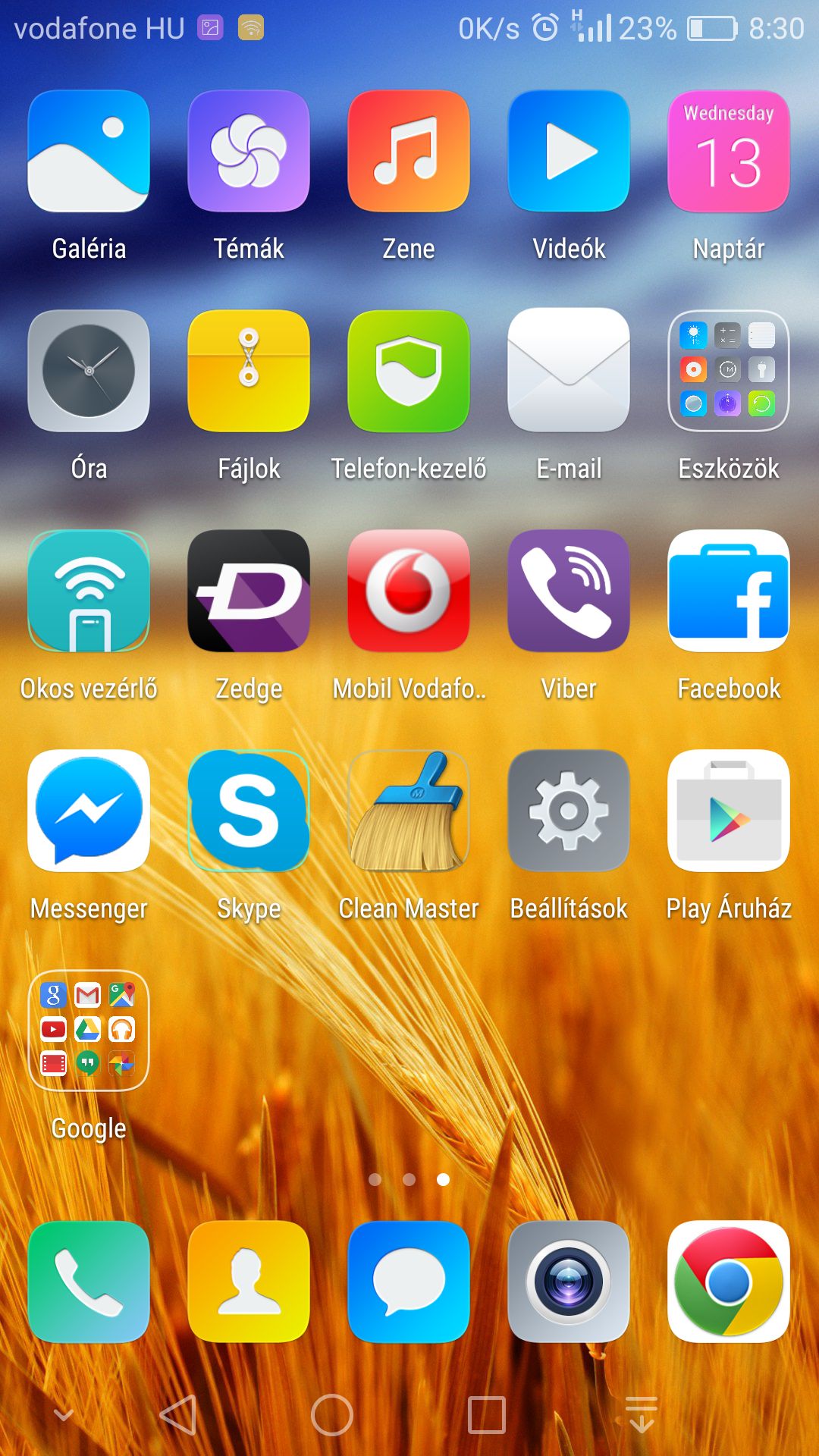Open the E-mail app

click(569, 371)
